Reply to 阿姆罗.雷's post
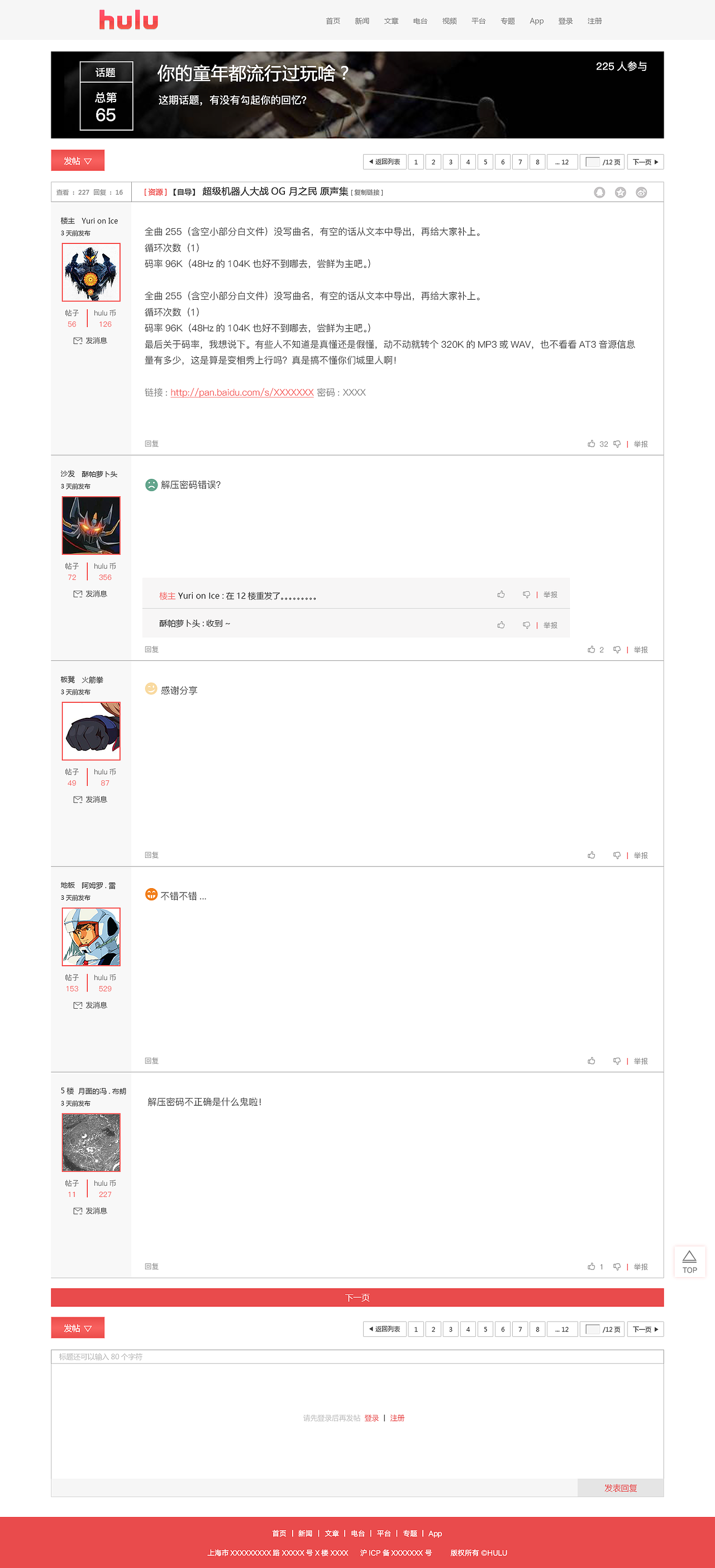This screenshot has width=715, height=1568. (x=151, y=1061)
